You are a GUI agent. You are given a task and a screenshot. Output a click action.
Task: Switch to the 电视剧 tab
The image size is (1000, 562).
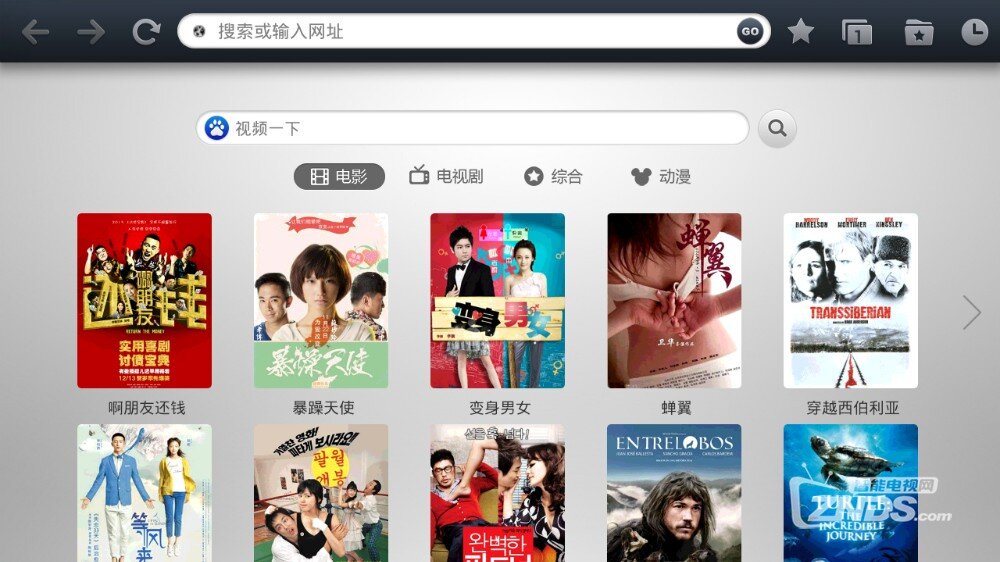click(x=446, y=177)
